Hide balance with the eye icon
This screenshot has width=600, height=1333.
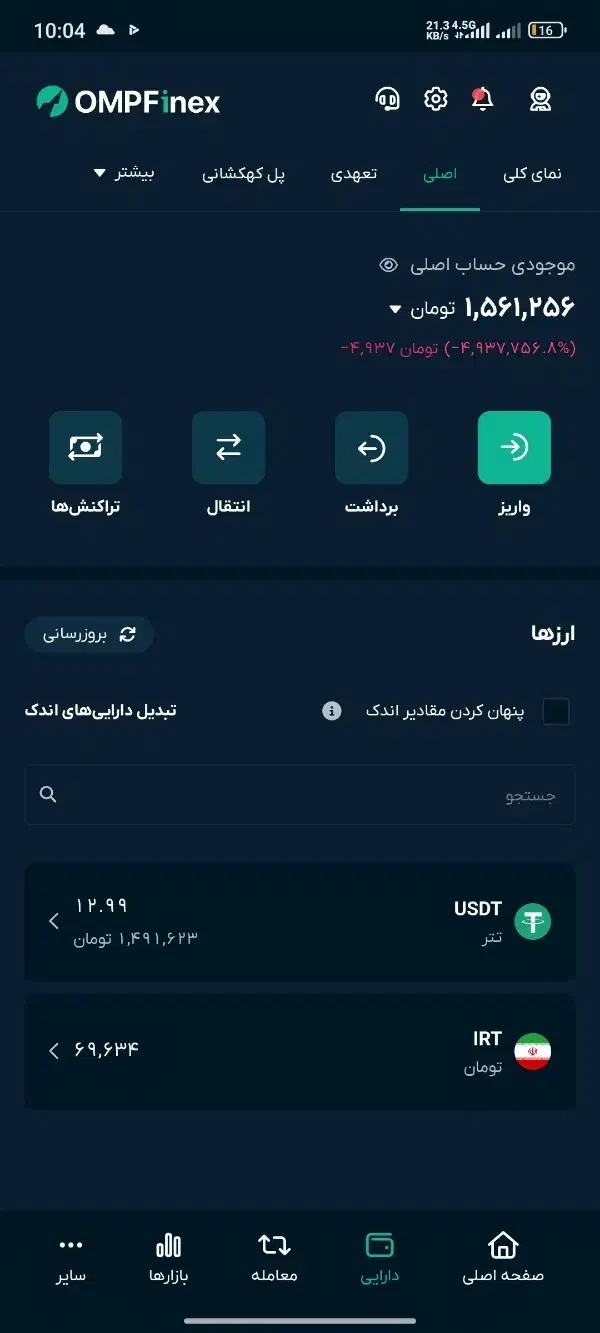coord(389,265)
